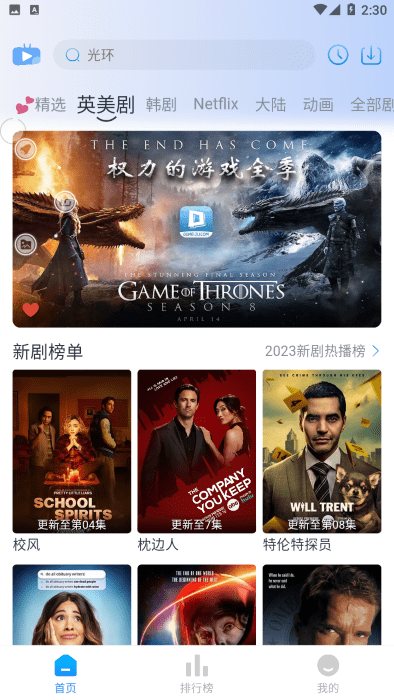Switch to the Netflix tab

[x=216, y=104]
